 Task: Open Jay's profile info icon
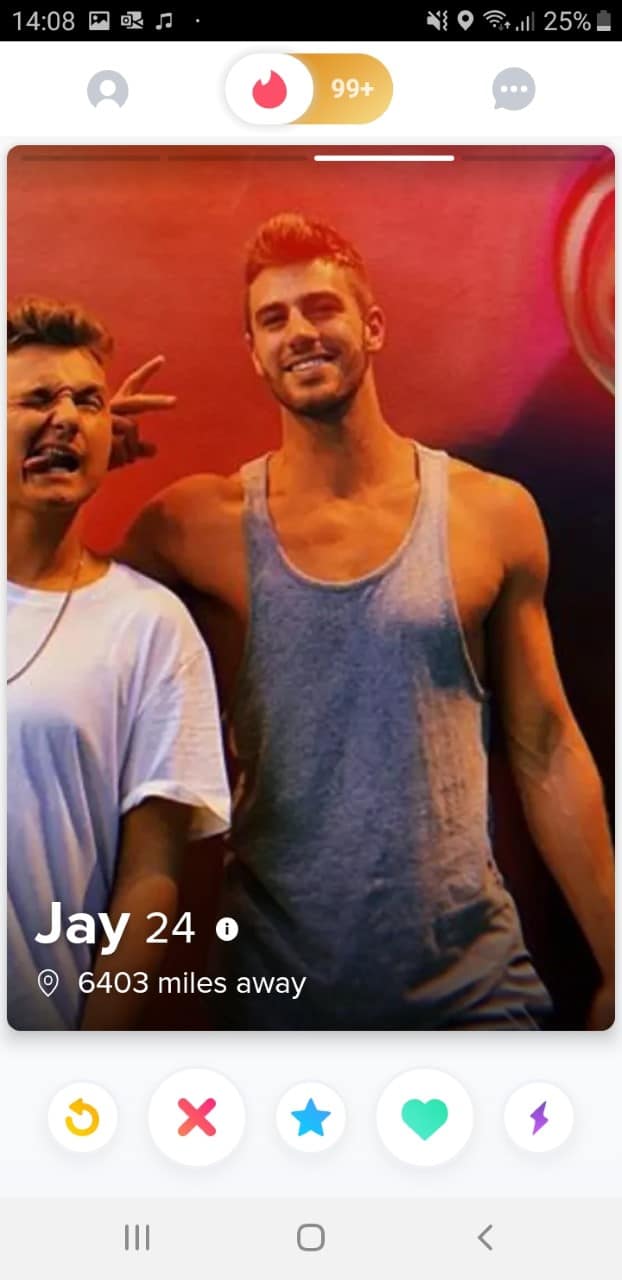click(x=228, y=930)
